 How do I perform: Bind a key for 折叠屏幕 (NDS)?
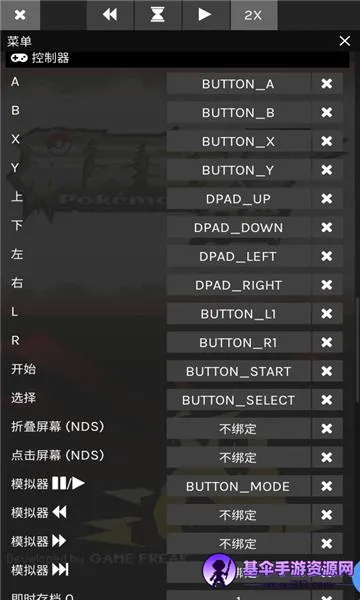click(x=238, y=429)
